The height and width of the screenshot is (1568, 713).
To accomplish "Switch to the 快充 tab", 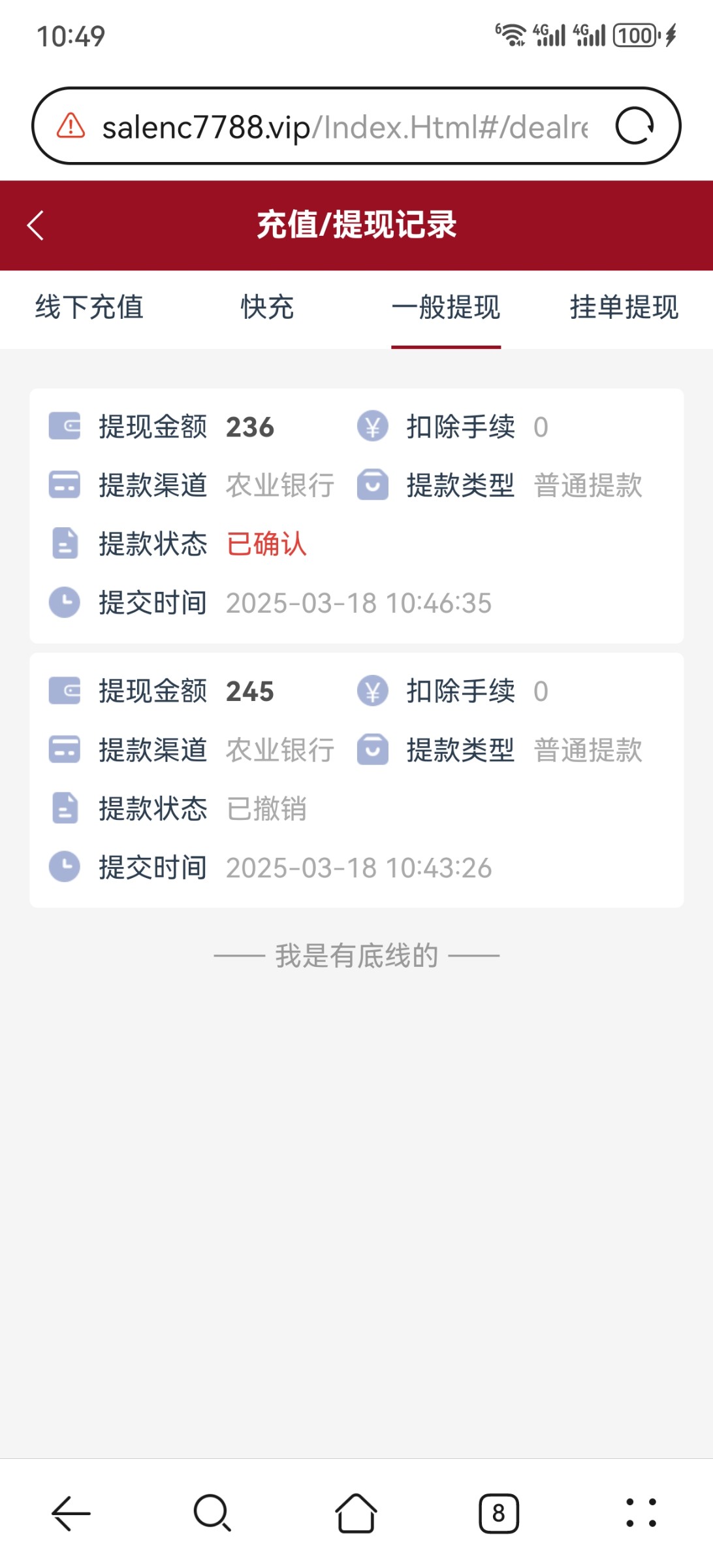I will click(268, 307).
